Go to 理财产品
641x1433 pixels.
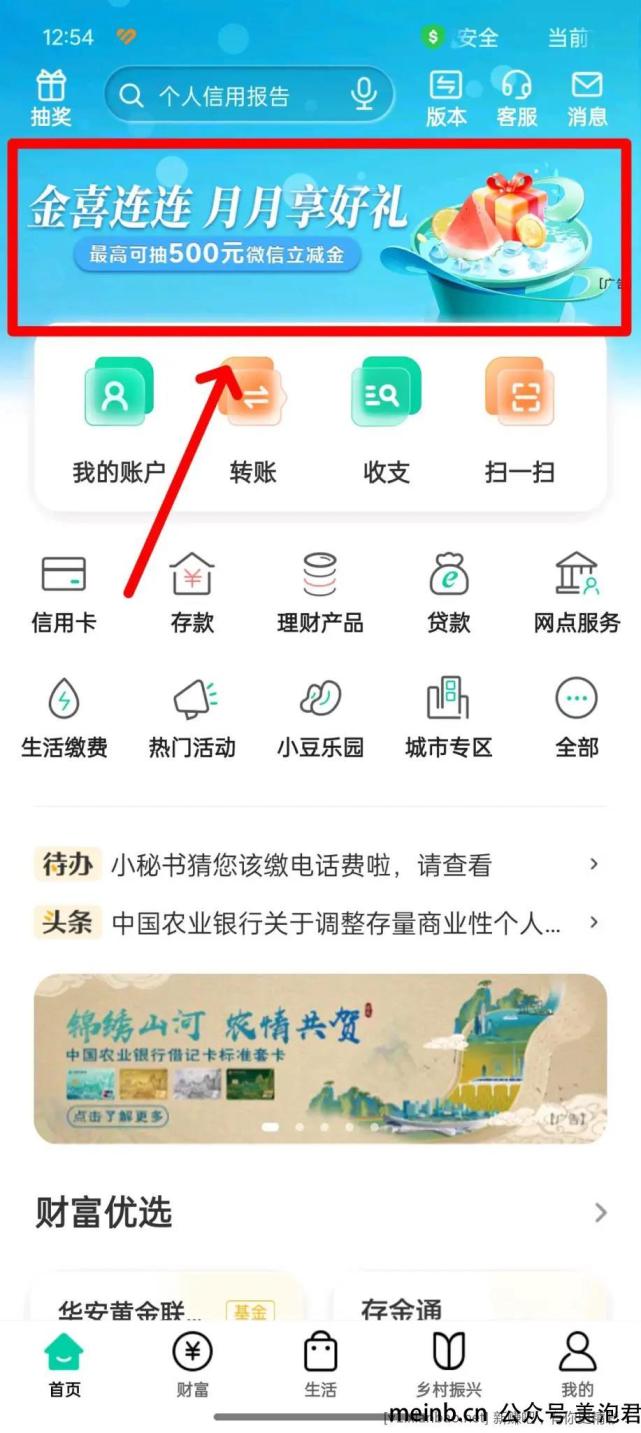(x=320, y=594)
